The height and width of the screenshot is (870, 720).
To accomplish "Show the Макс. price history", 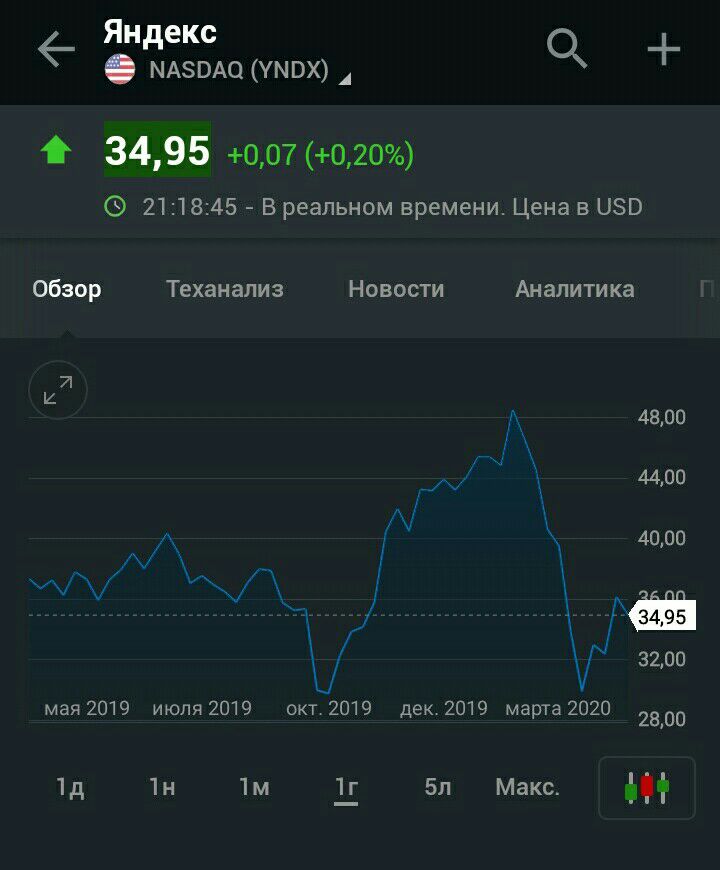I will point(527,787).
